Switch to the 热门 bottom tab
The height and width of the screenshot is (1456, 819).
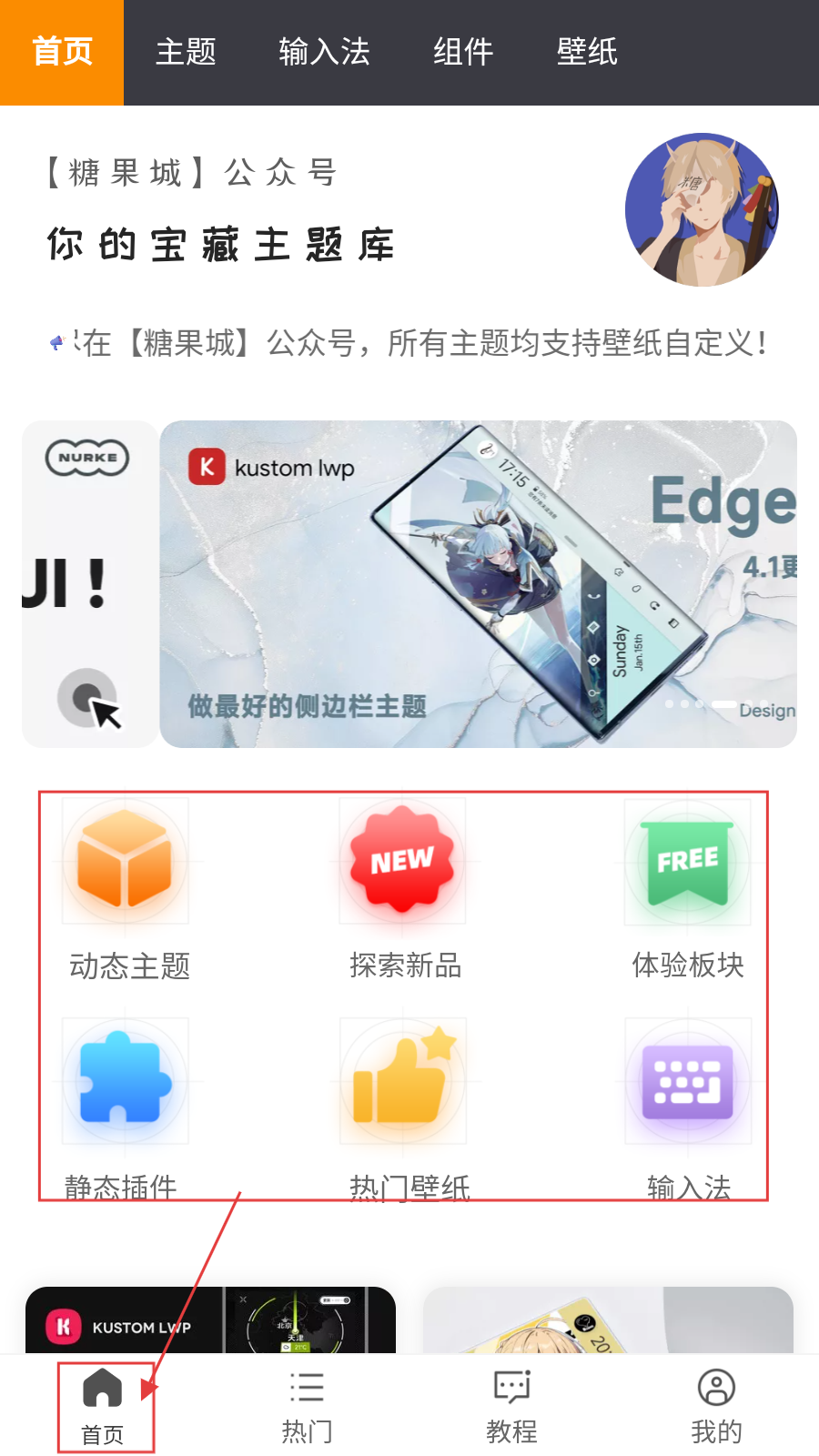tap(307, 1406)
